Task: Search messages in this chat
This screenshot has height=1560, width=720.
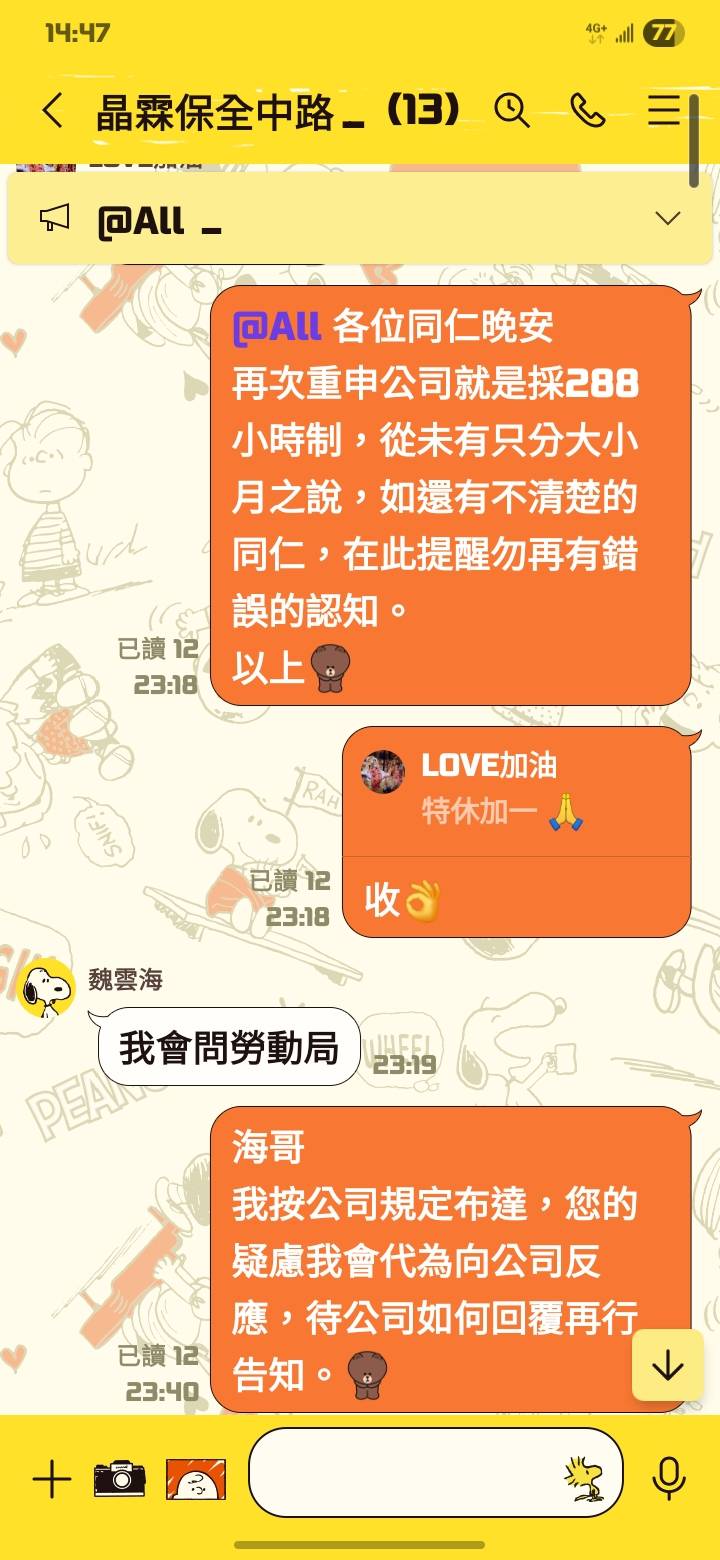Action: click(x=512, y=110)
